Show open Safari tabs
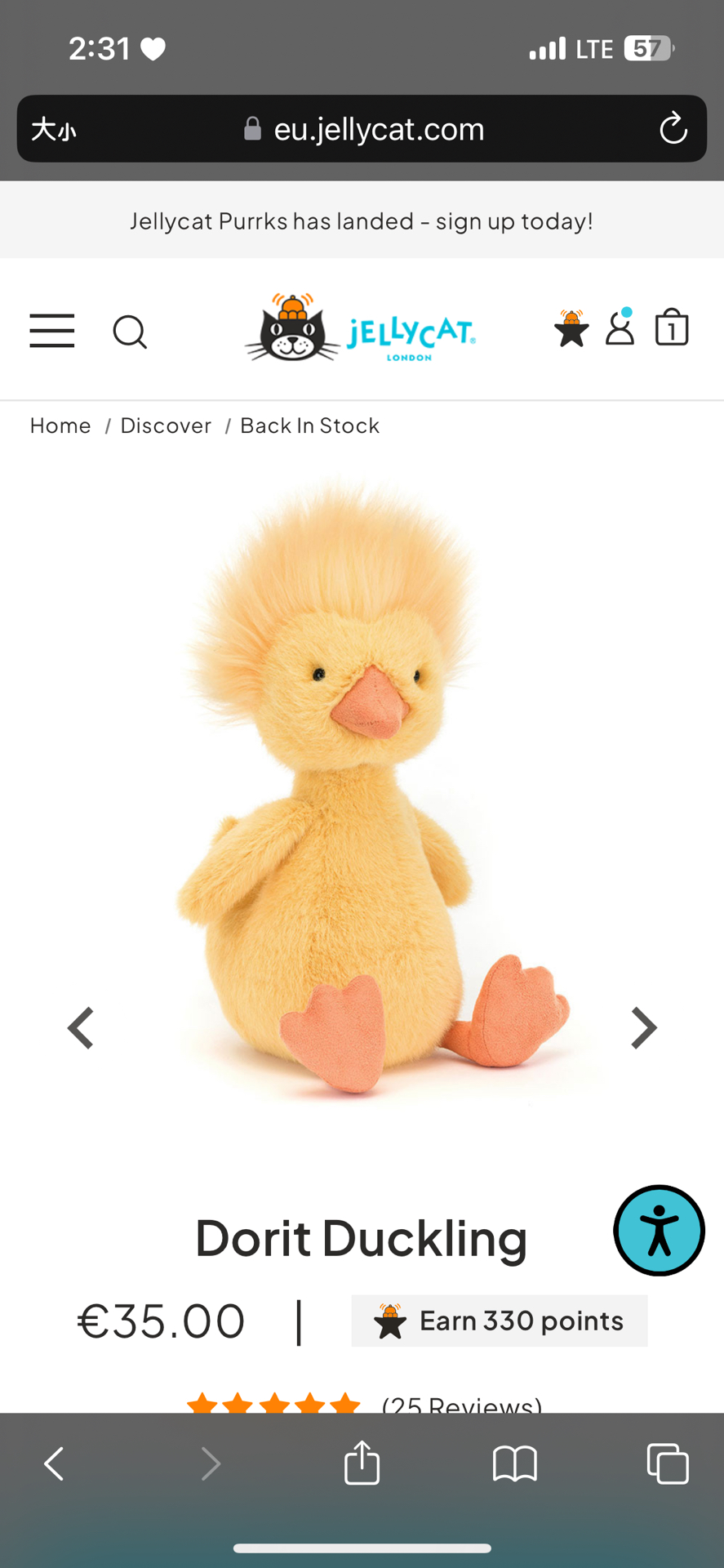724x1568 pixels. 668,1463
